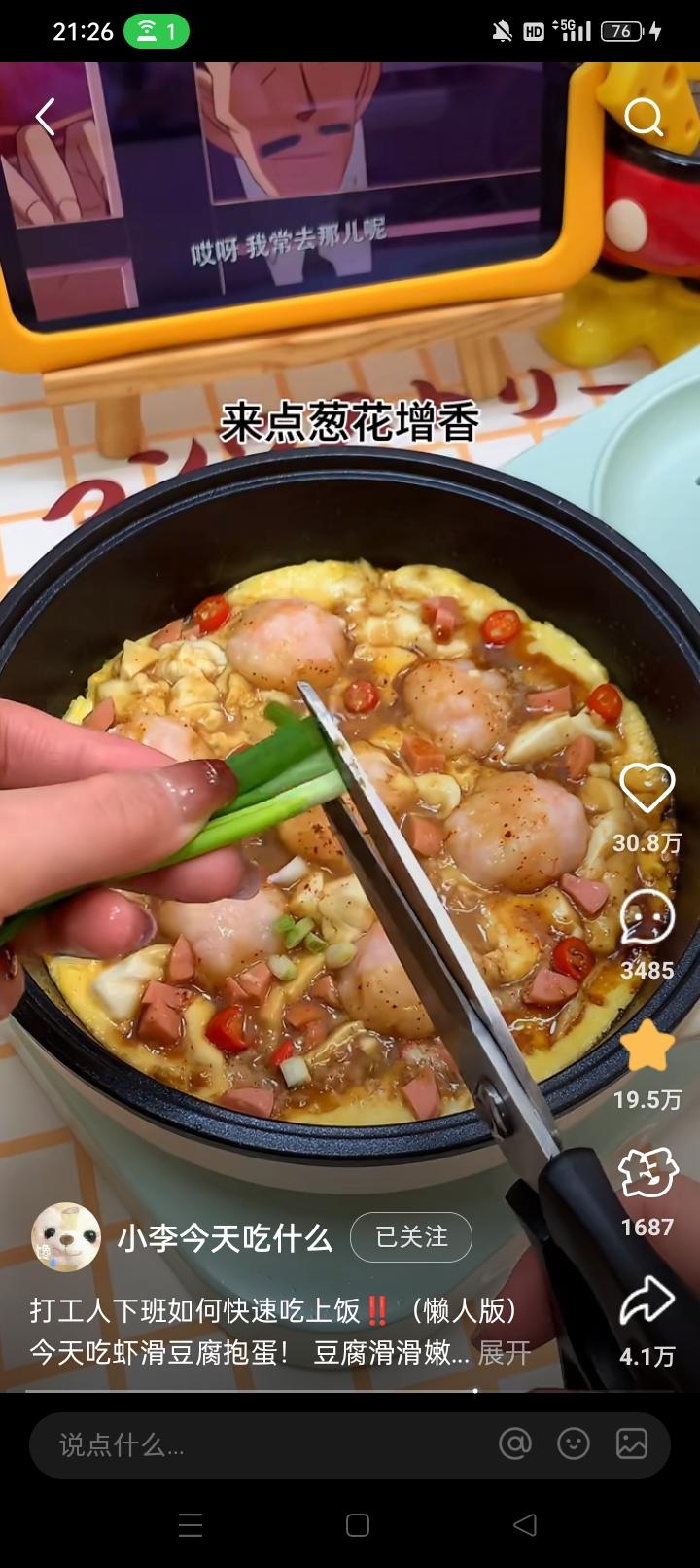This screenshot has width=700, height=1568.
Task: Tap the system home button
Action: (358, 1525)
